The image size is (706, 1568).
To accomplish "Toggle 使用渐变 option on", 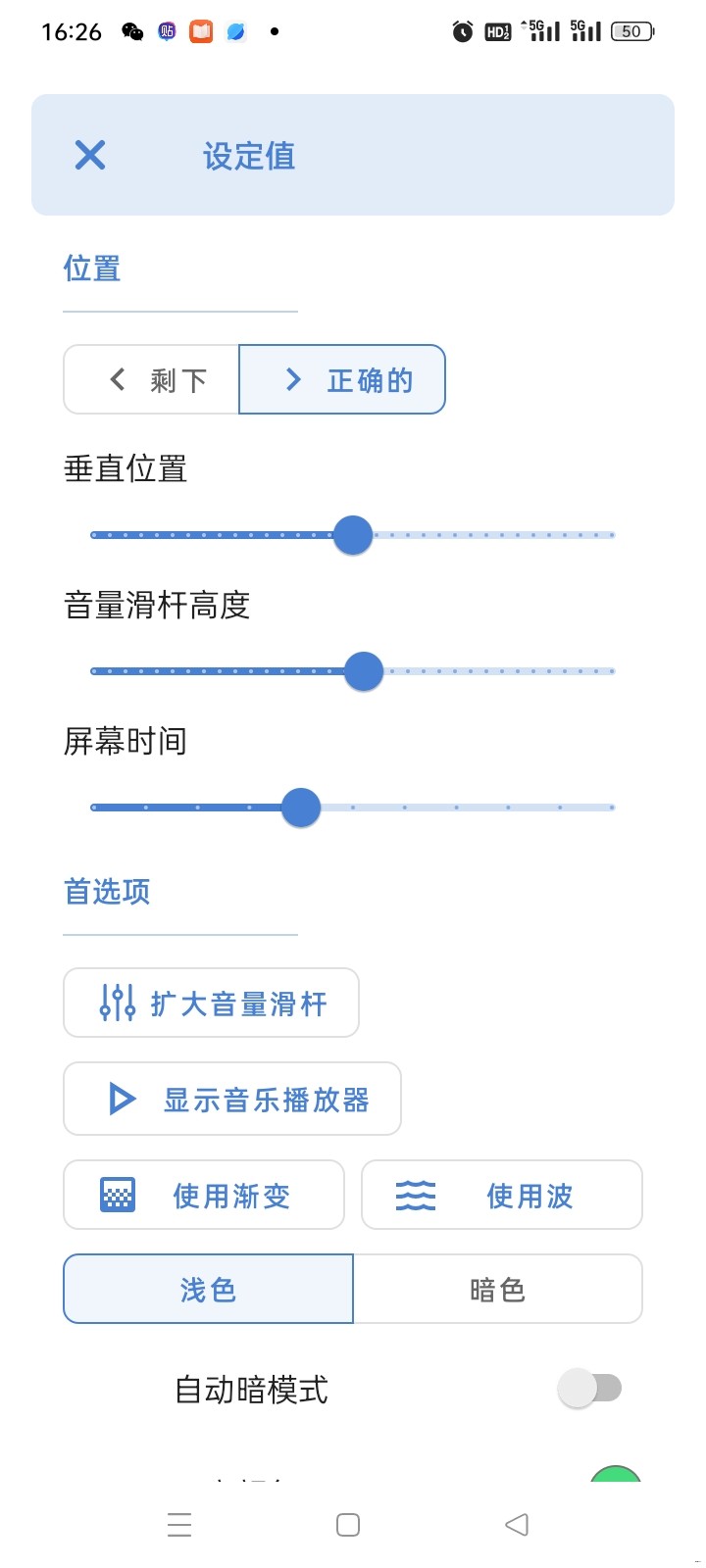I will (203, 1195).
